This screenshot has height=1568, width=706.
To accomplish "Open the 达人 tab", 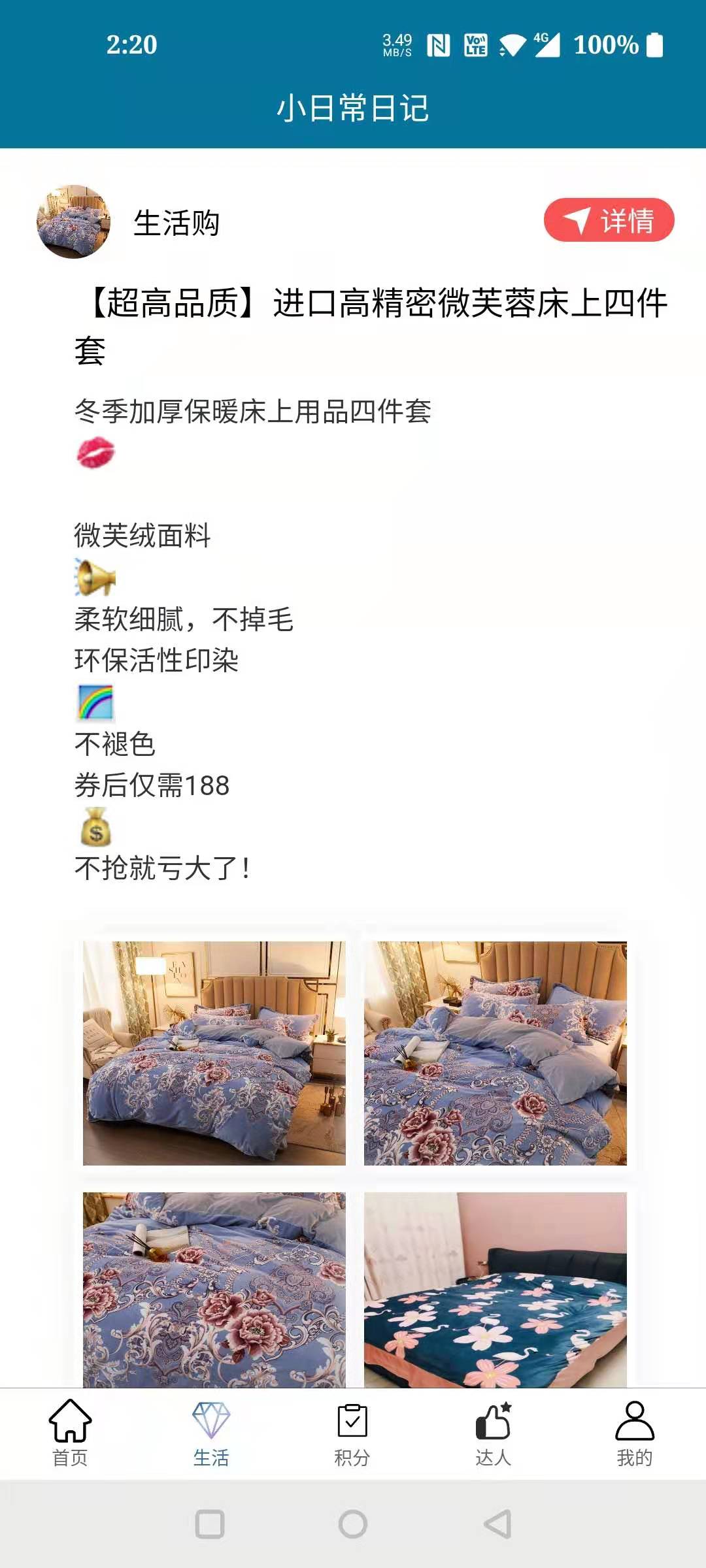I will click(x=494, y=1433).
